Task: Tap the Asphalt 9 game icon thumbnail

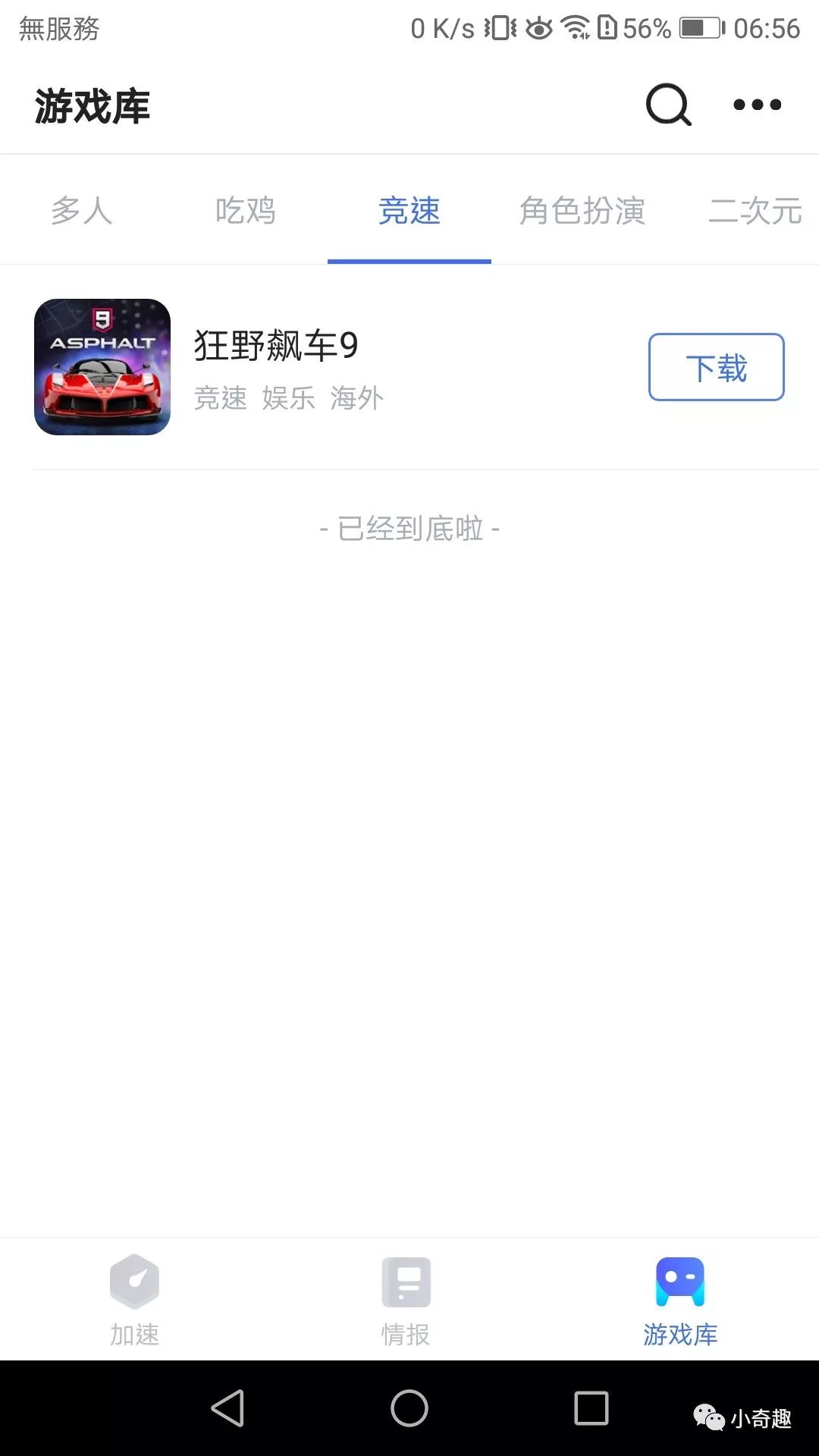Action: tap(102, 367)
